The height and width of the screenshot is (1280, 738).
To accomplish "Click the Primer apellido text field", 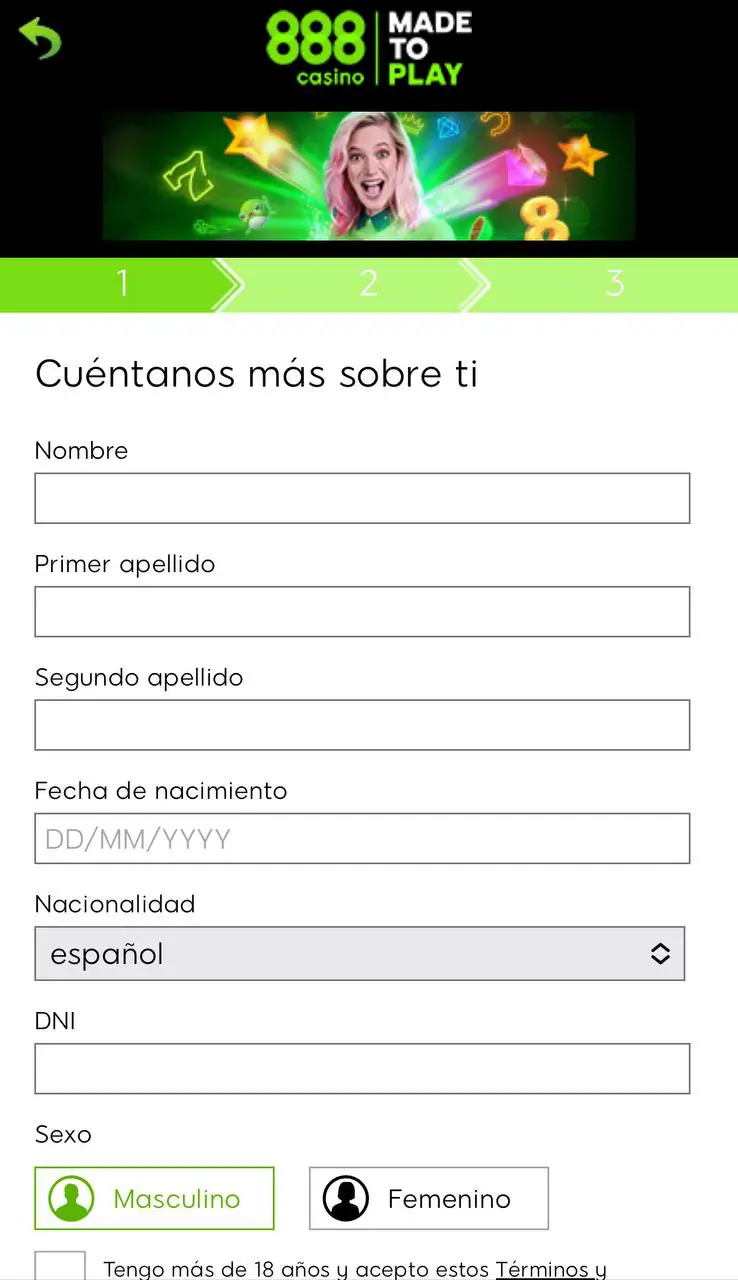I will tap(362, 611).
